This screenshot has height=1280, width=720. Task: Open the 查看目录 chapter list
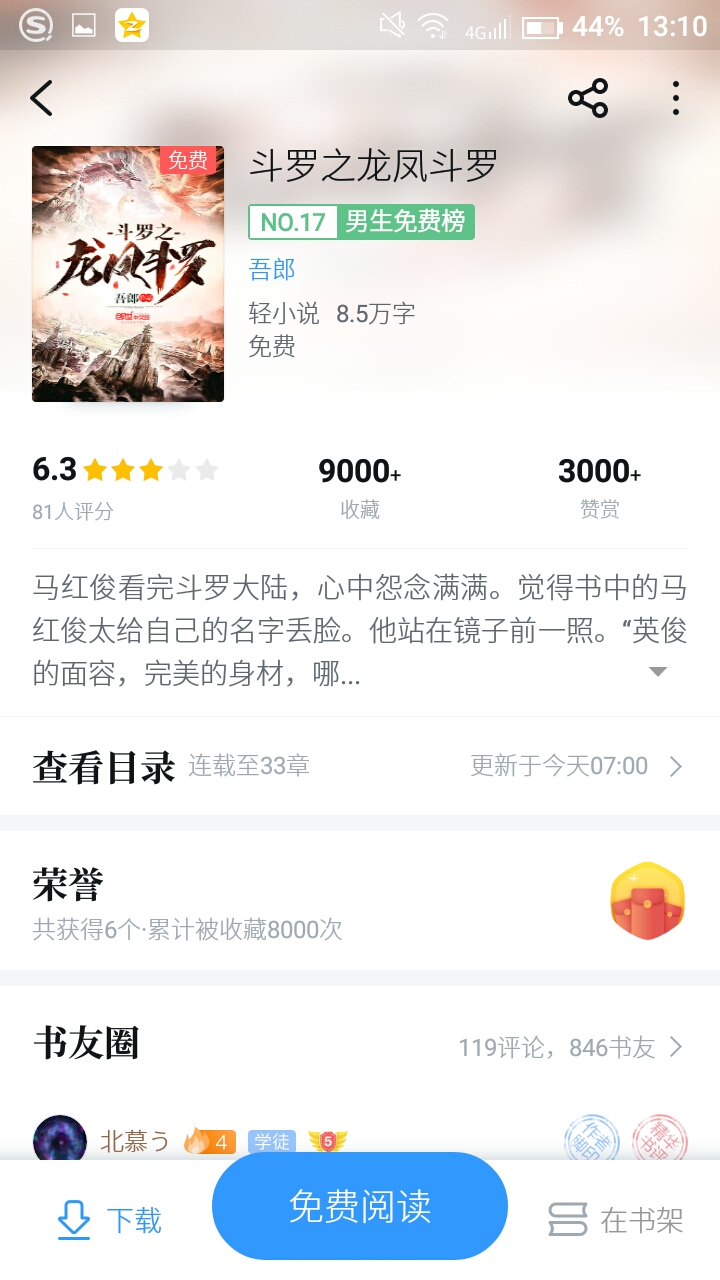click(x=360, y=766)
